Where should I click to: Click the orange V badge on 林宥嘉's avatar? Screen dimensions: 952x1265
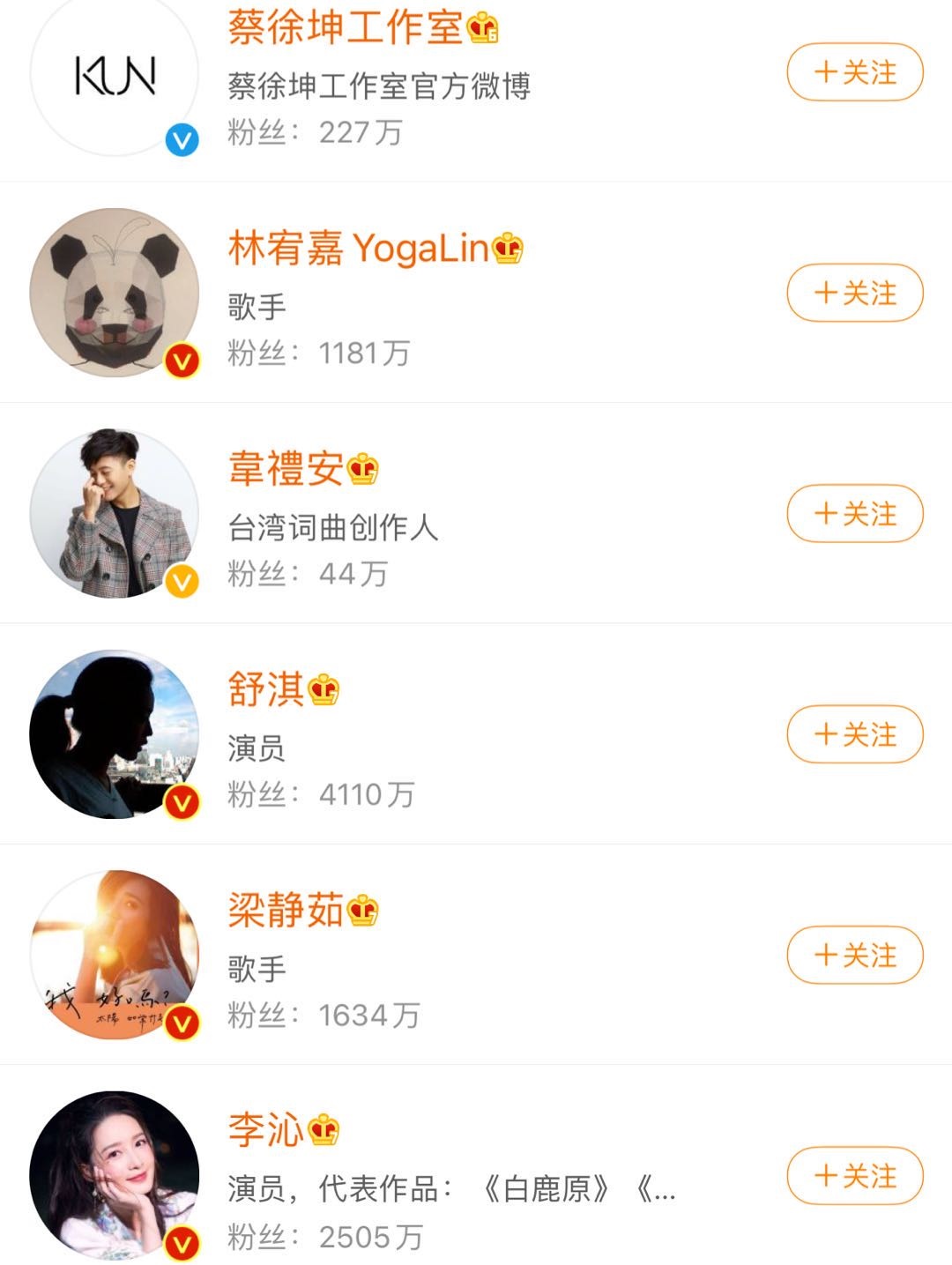point(181,359)
